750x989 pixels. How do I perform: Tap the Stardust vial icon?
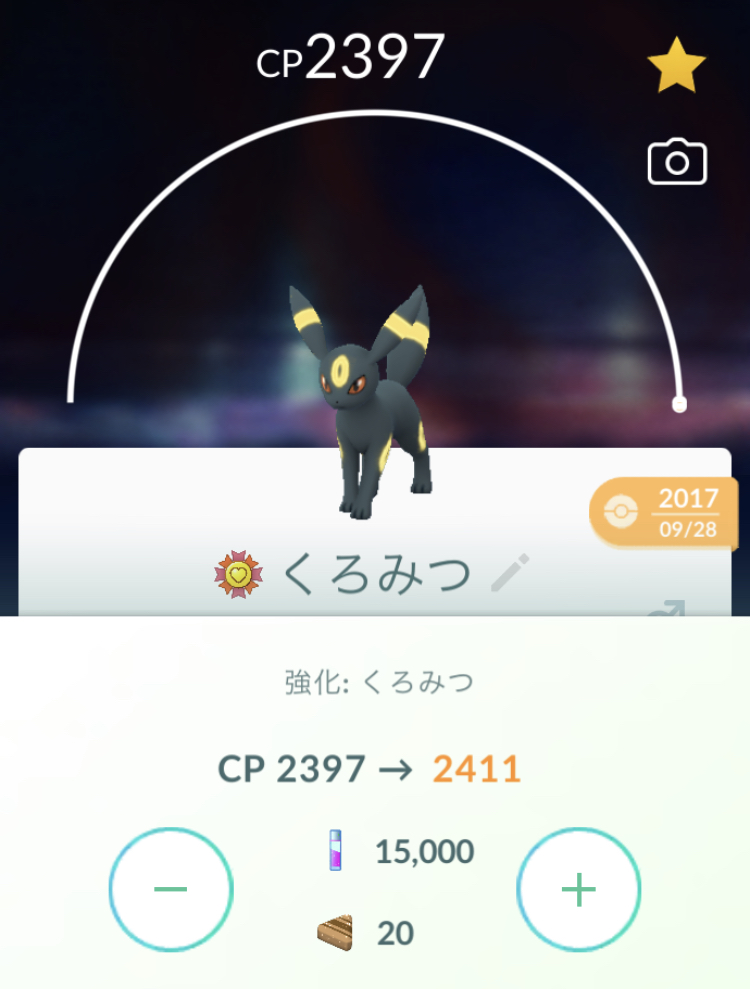(x=333, y=850)
